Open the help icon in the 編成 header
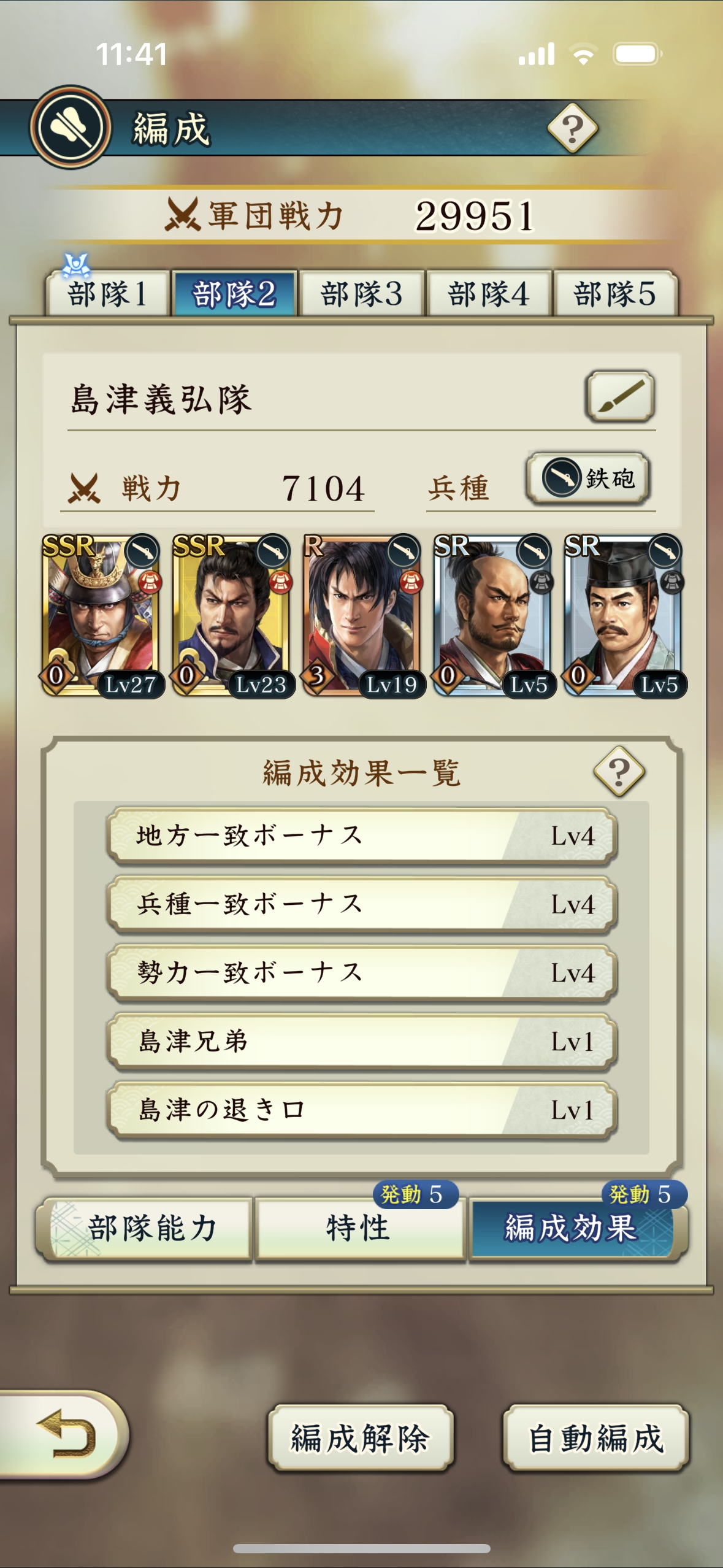The width and height of the screenshot is (723, 1568). click(x=572, y=128)
